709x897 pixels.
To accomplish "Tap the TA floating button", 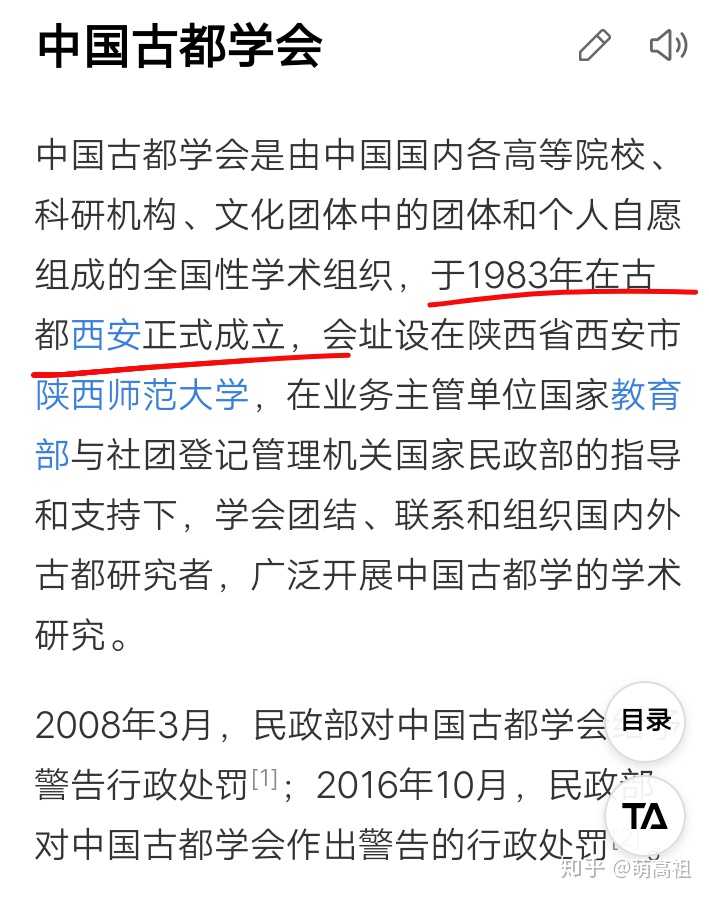I will 645,815.
